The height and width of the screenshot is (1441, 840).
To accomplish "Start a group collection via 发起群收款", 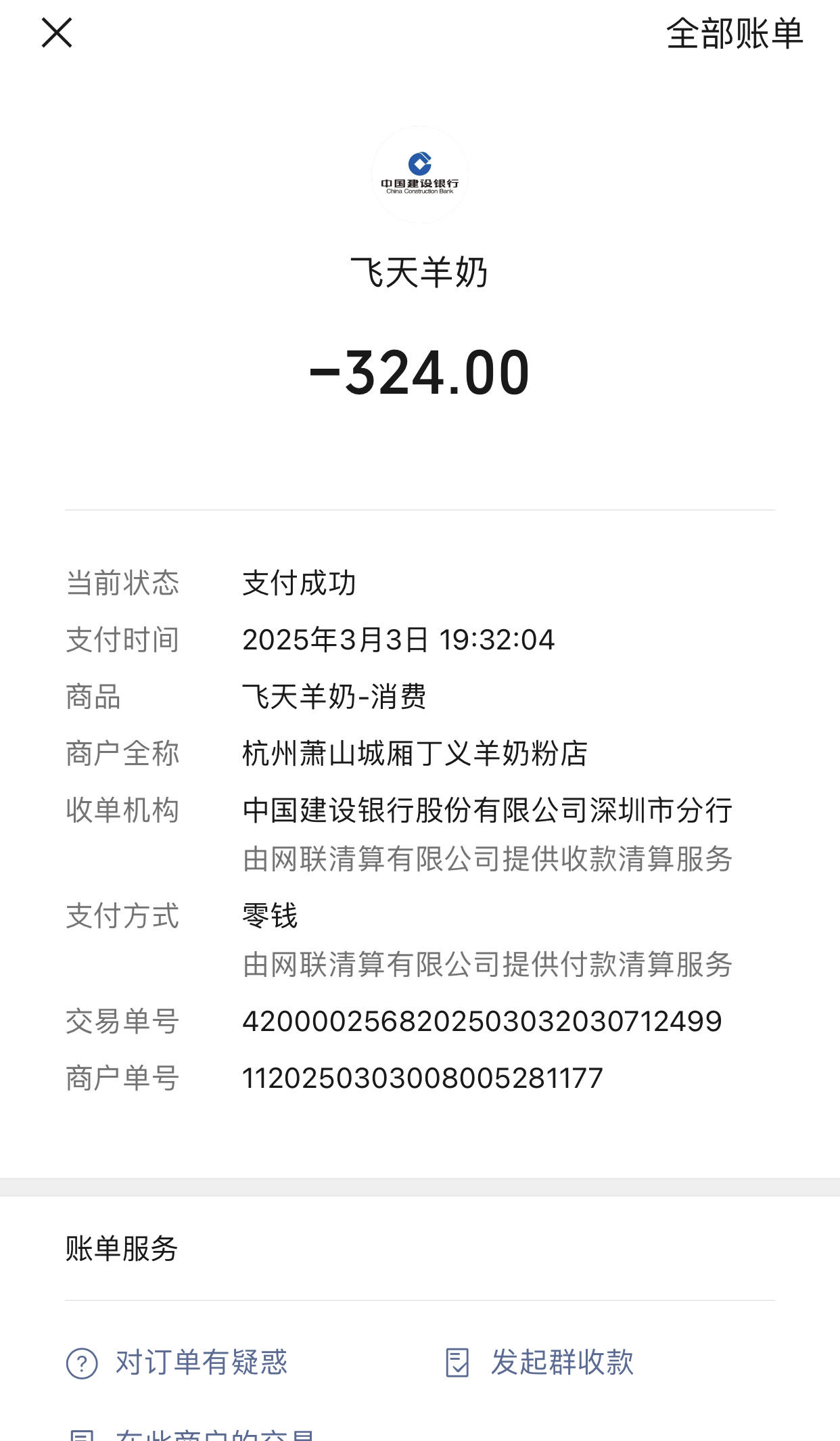I will pos(540,1363).
